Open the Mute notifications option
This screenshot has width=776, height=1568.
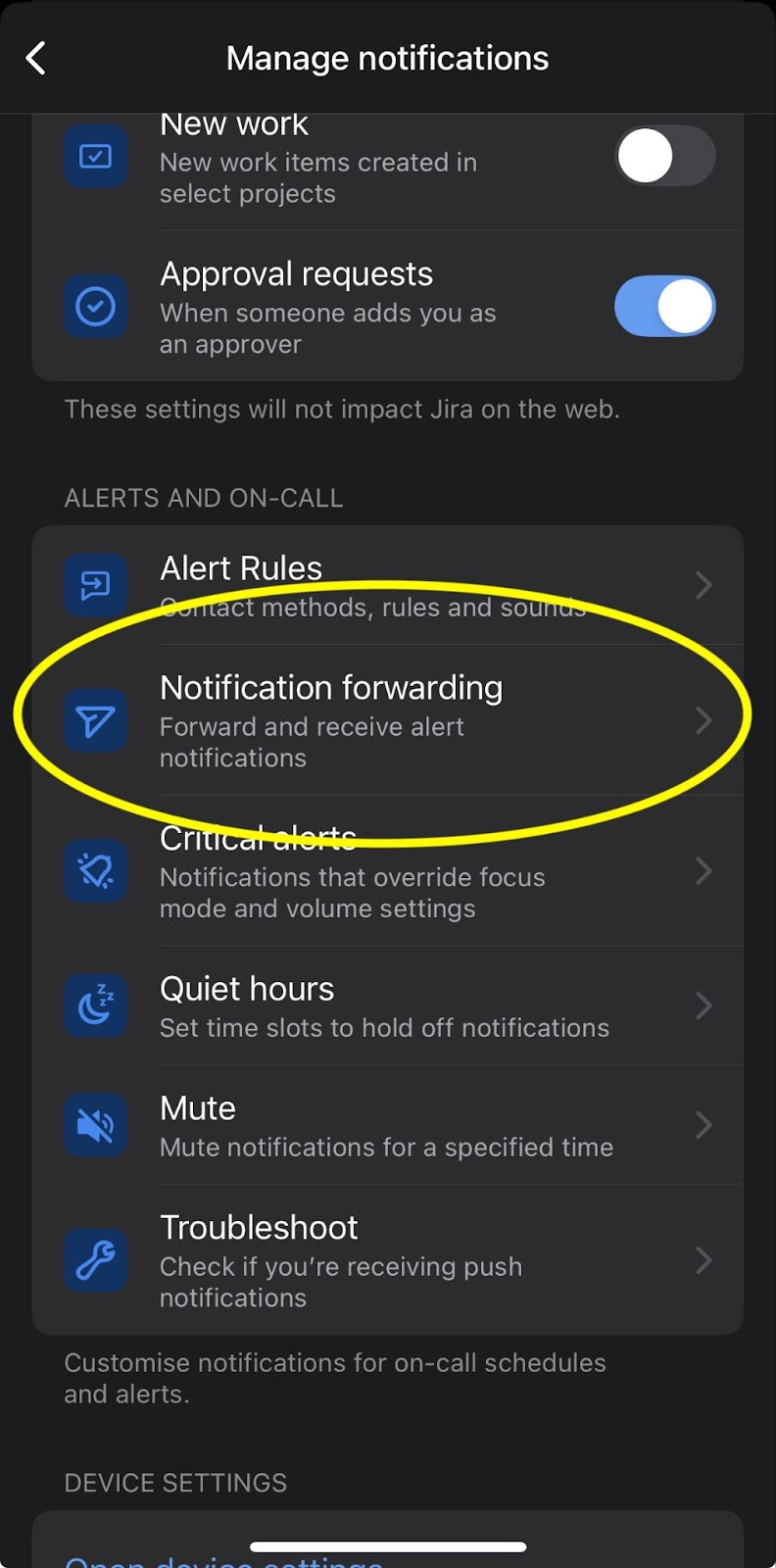tap(388, 1125)
